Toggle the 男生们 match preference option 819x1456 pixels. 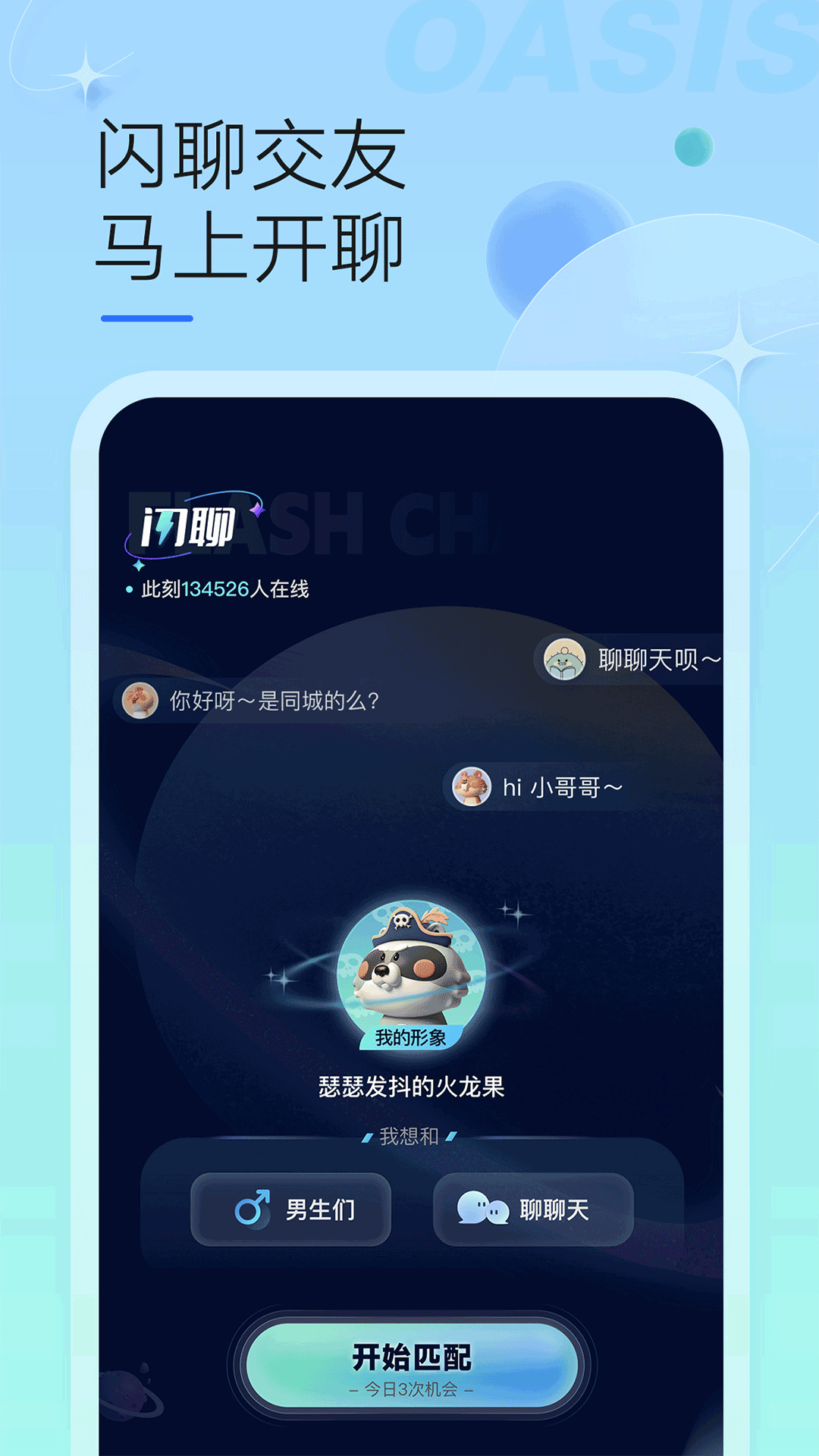(x=292, y=1207)
